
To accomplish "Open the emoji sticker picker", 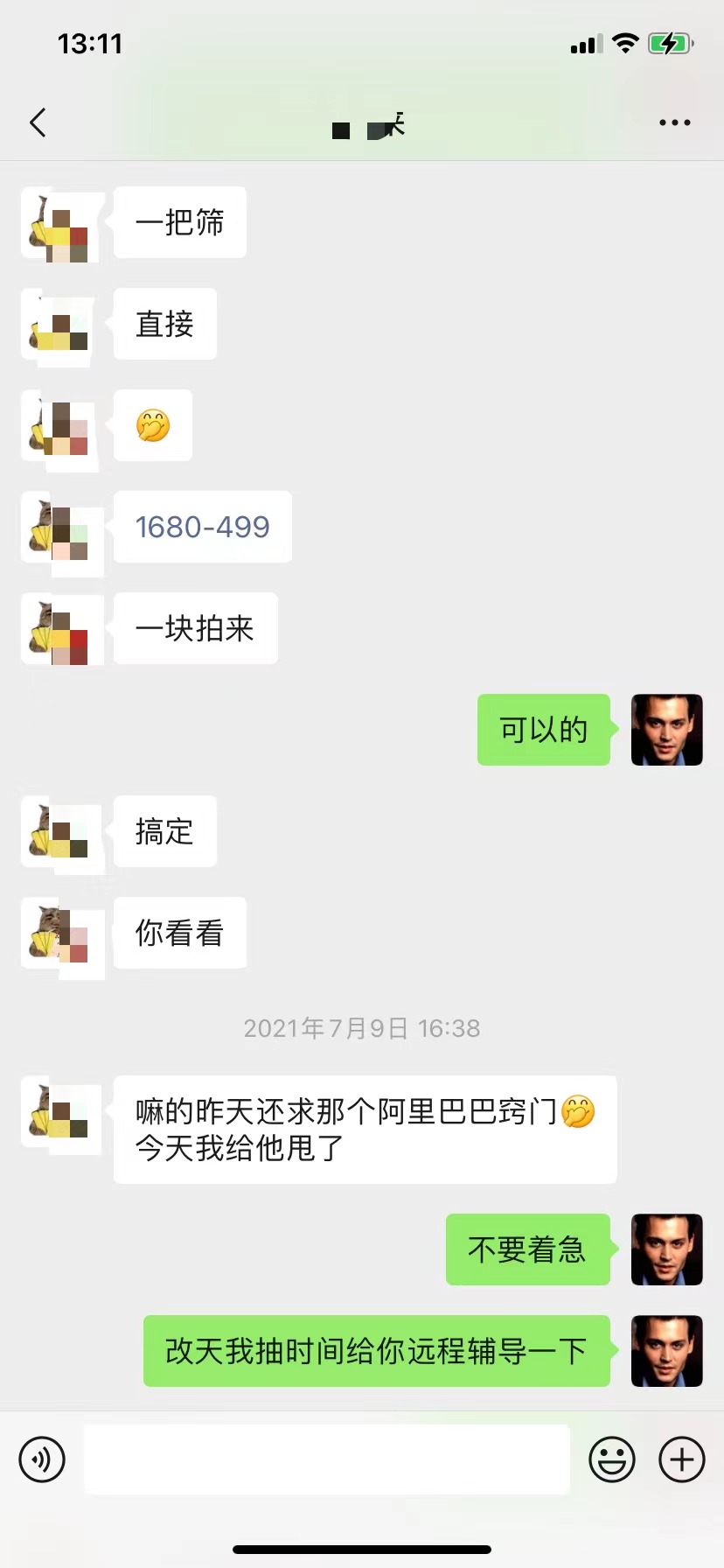I will [611, 1459].
